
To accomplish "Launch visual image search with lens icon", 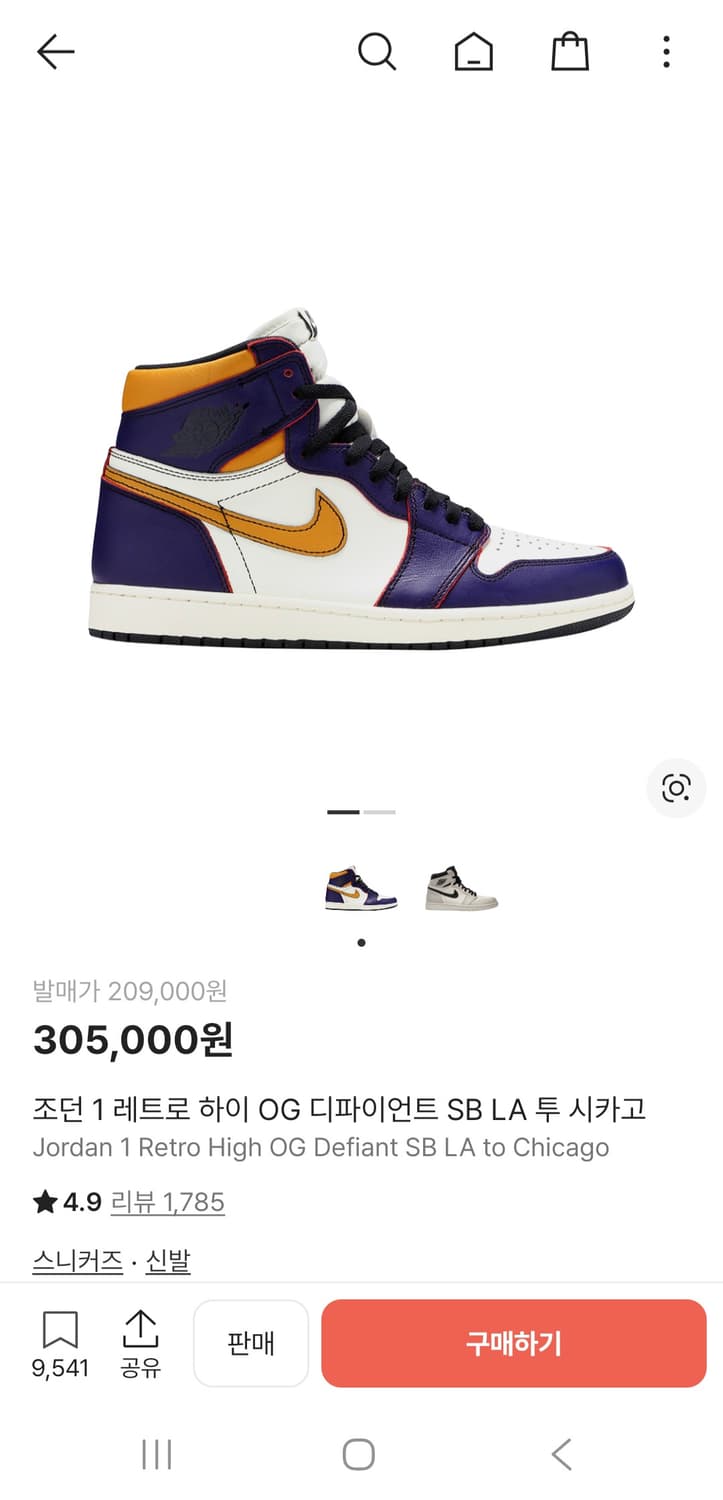I will (676, 788).
